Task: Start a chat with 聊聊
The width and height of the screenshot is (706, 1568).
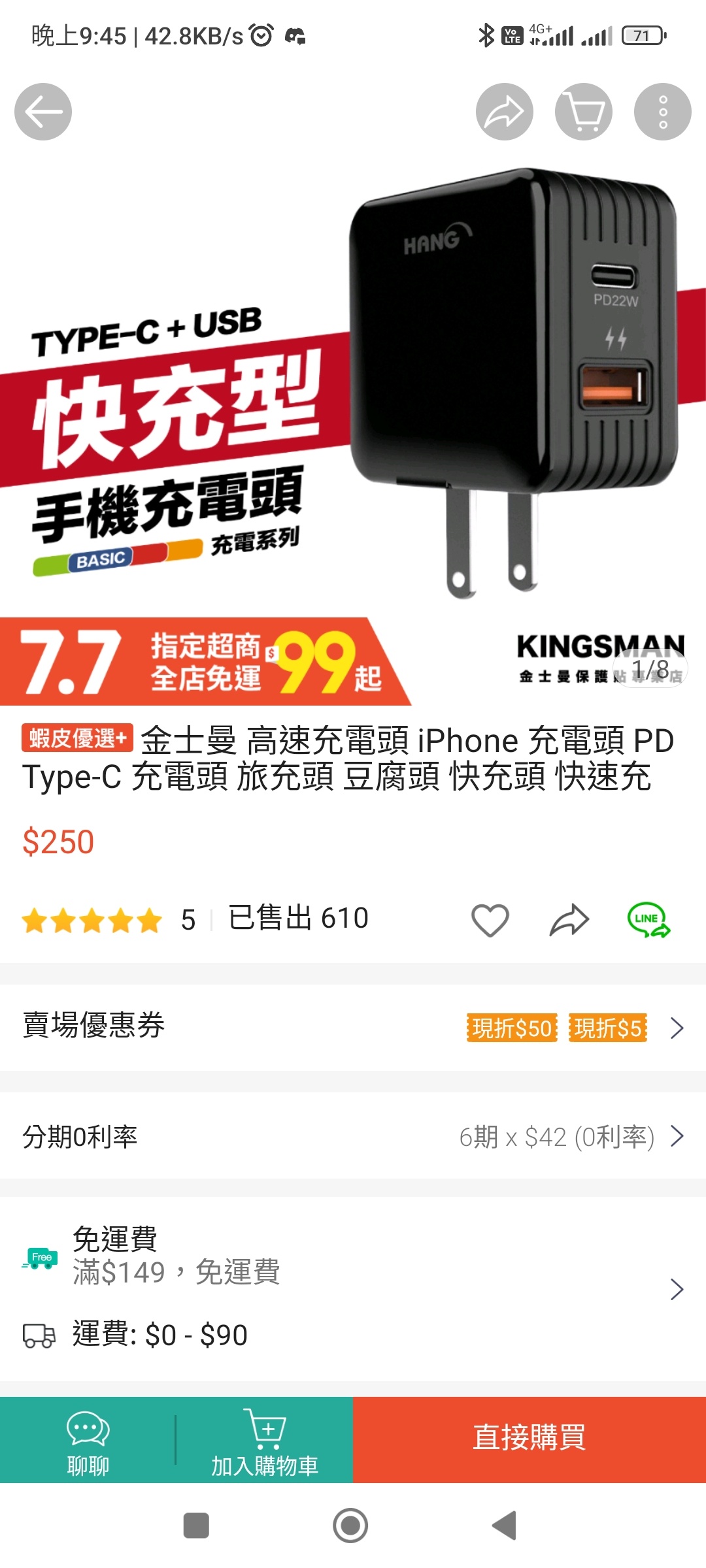Action: [88, 1441]
